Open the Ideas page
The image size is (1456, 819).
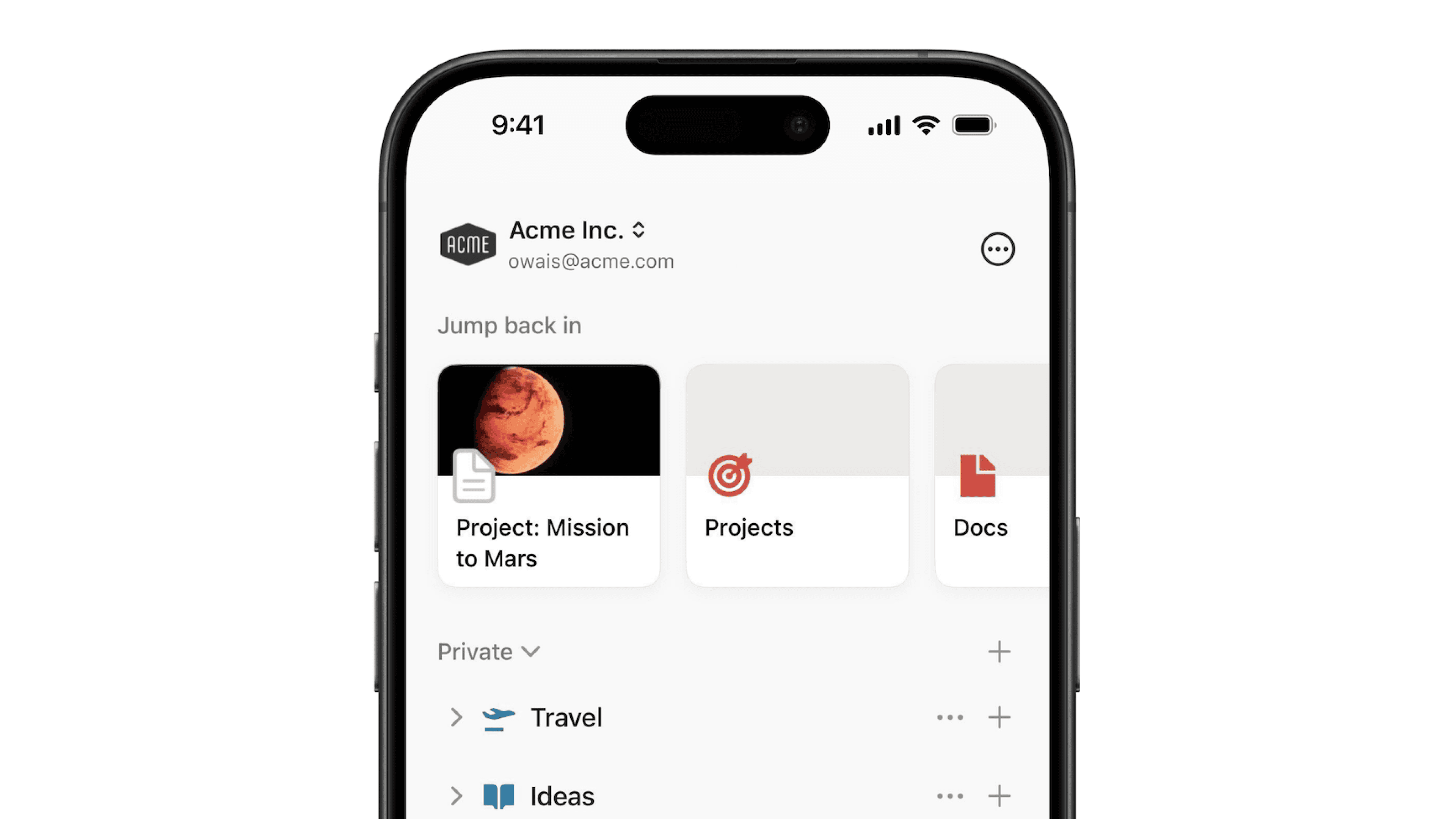tap(562, 796)
